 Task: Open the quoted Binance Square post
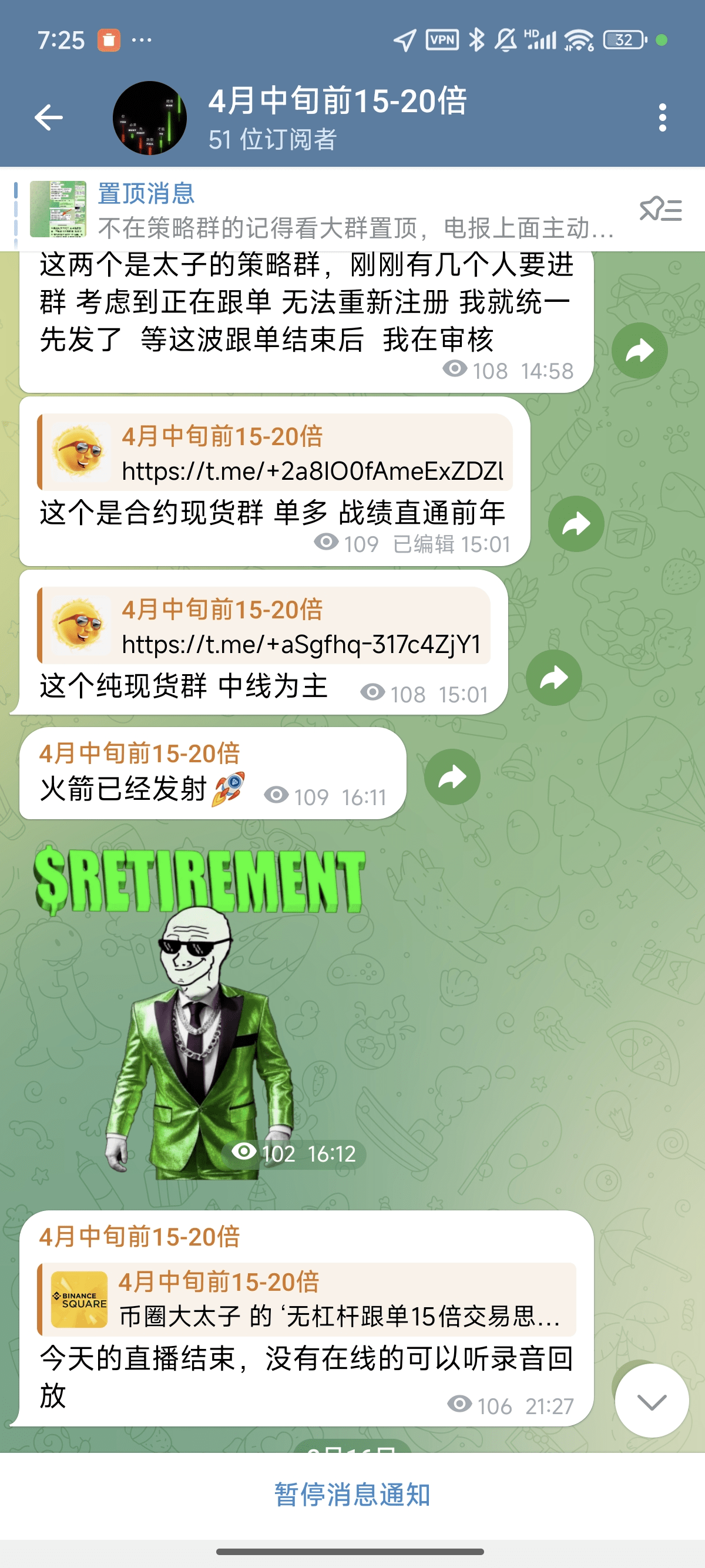(307, 1299)
